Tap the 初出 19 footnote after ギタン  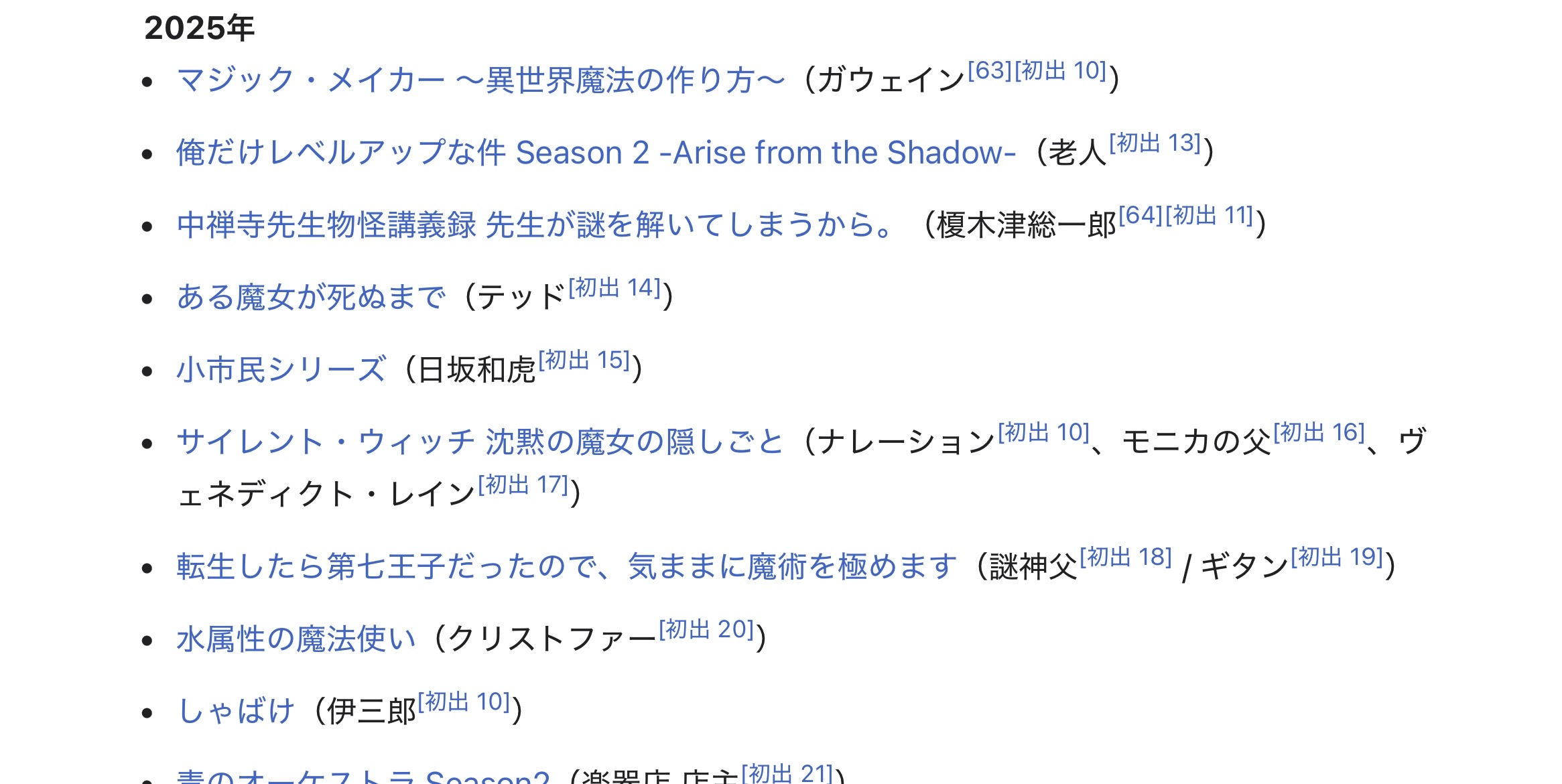(1337, 557)
